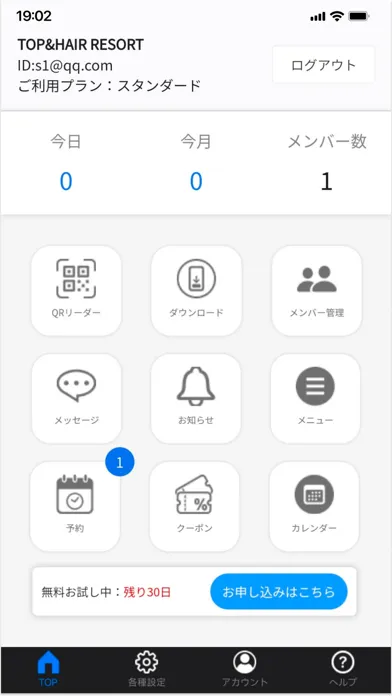Open お知らせ notifications
The image size is (392, 696).
tap(196, 398)
